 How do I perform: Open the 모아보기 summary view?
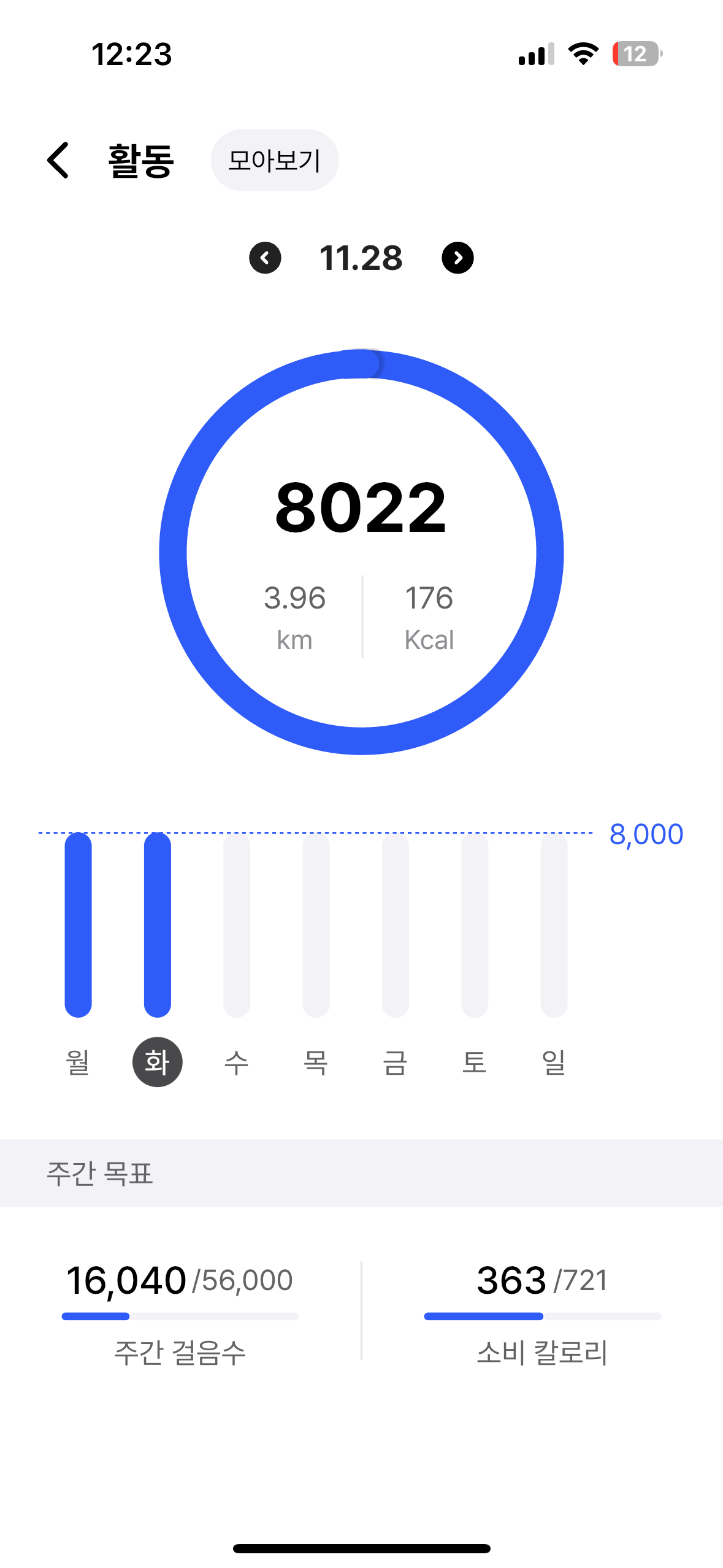274,160
